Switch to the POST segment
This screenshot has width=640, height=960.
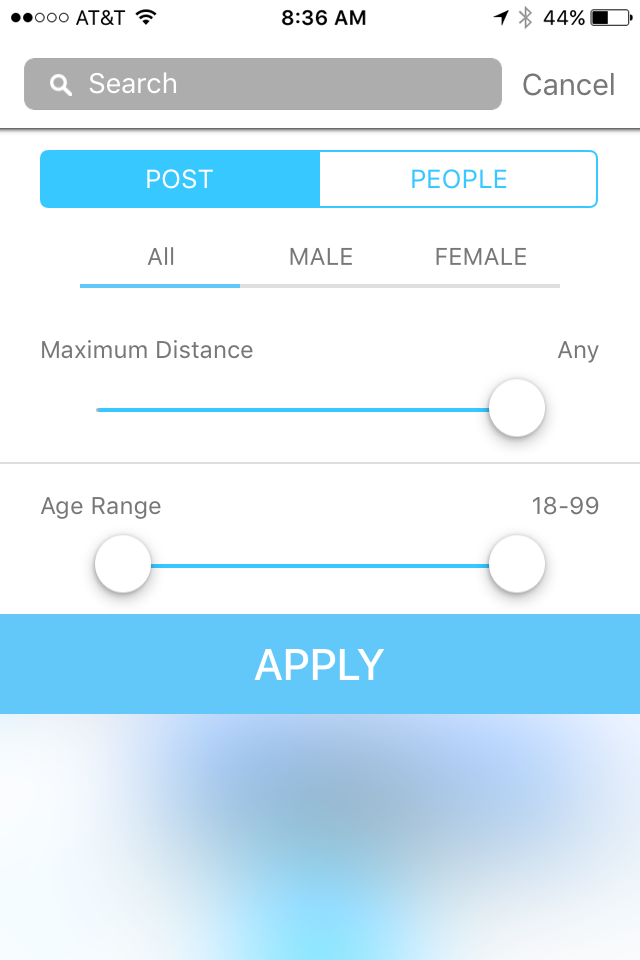[179, 179]
